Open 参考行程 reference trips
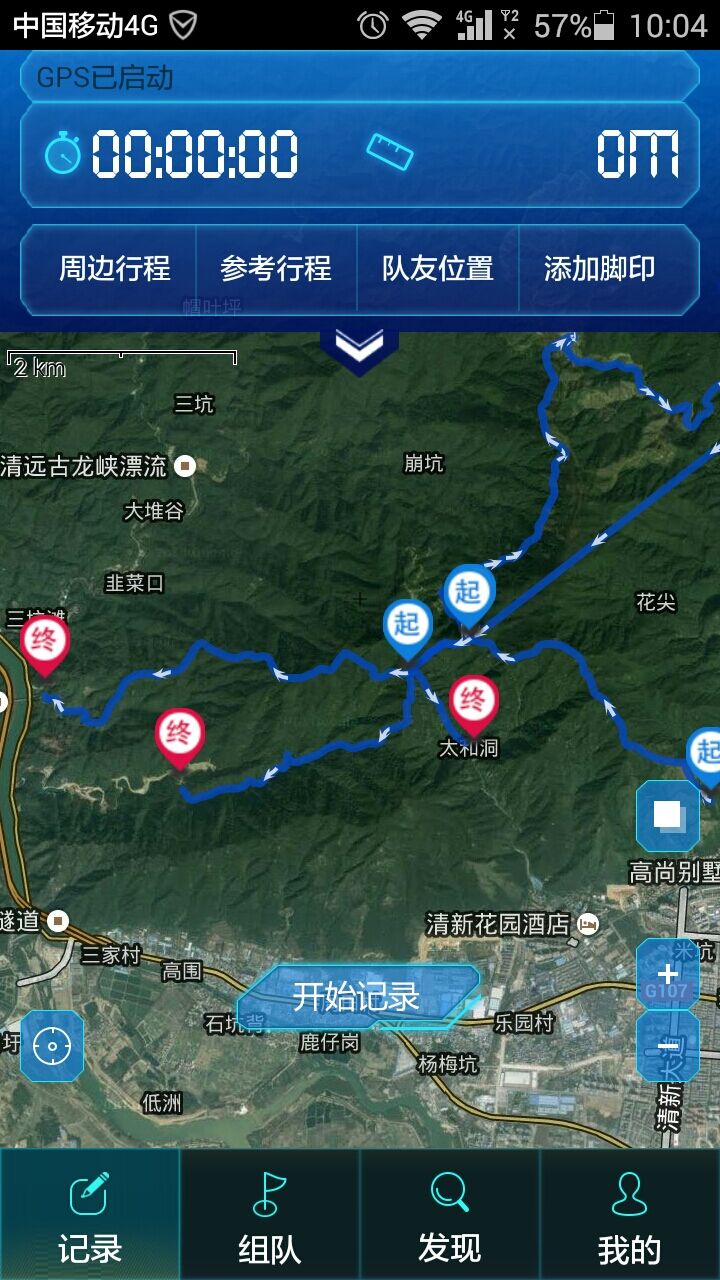Viewport: 720px width, 1280px height. click(276, 268)
